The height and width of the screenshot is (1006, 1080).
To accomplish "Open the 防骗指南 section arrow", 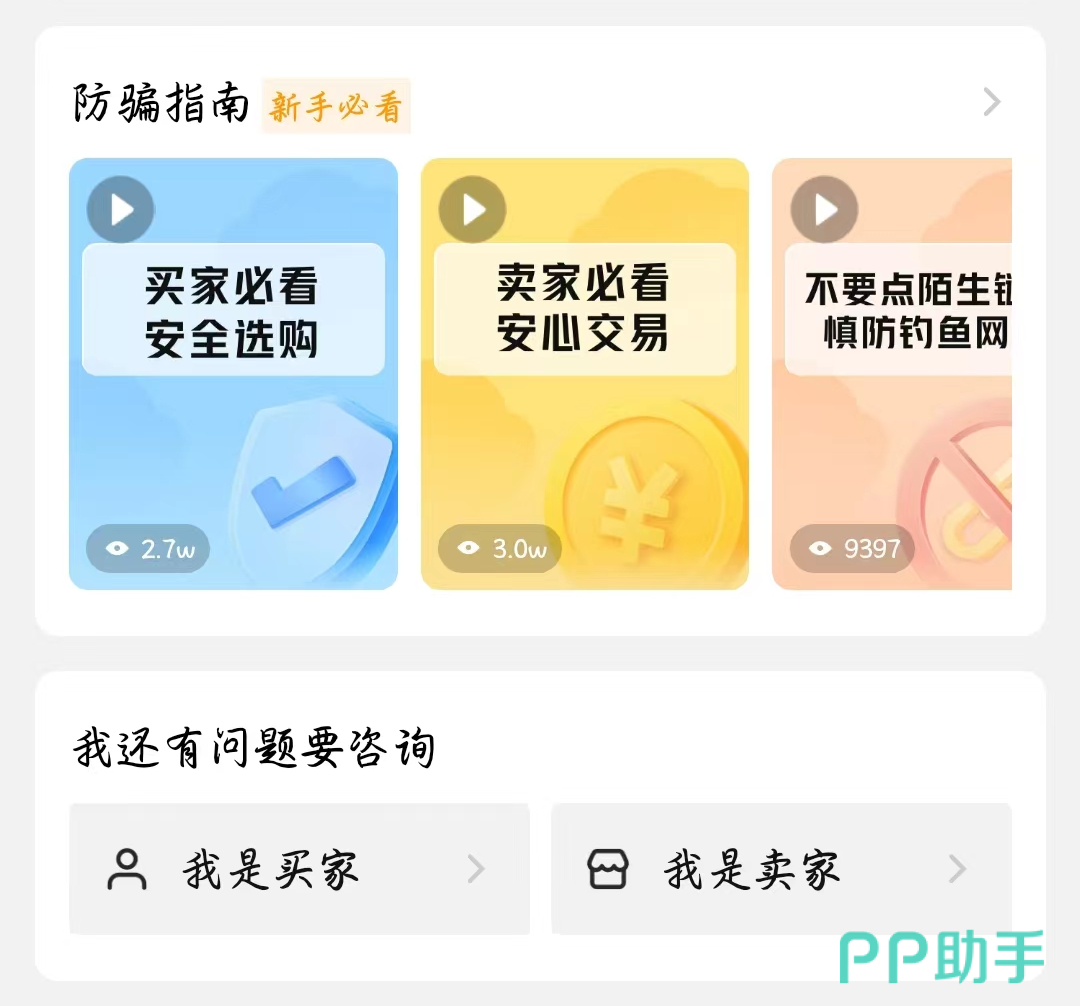I will pyautogui.click(x=991, y=103).
